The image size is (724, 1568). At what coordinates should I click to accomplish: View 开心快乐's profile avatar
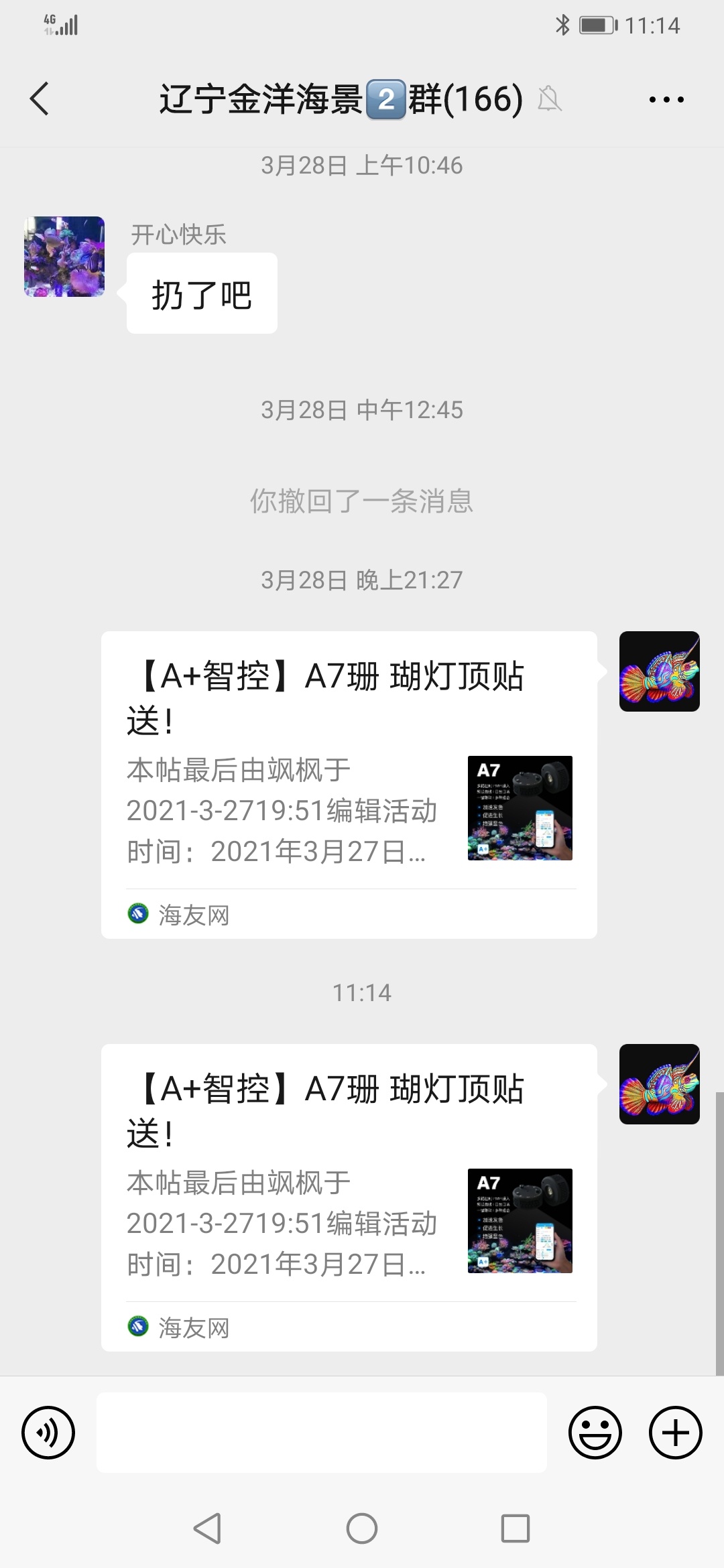click(64, 257)
